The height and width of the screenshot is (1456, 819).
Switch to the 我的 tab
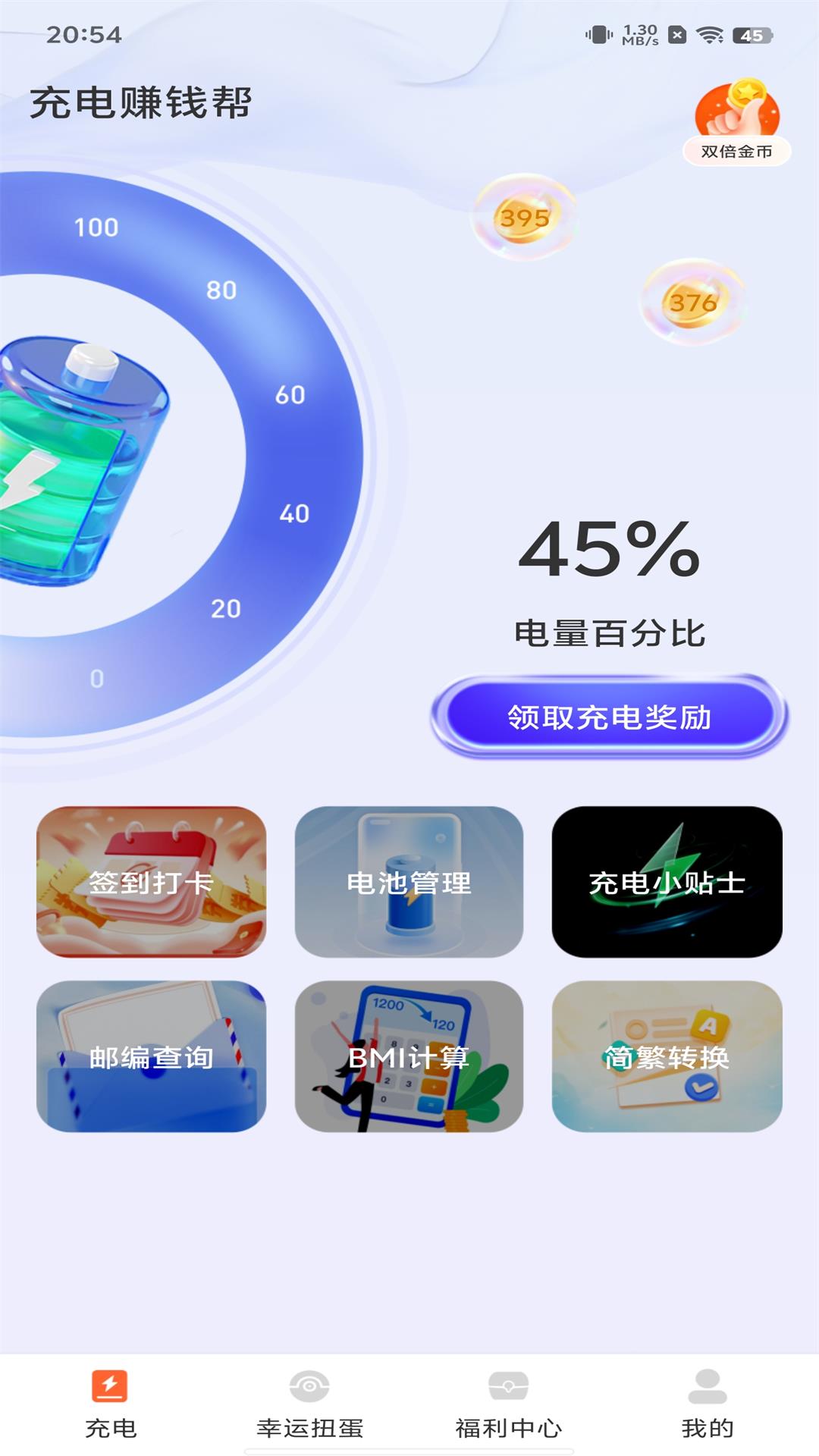707,1404
